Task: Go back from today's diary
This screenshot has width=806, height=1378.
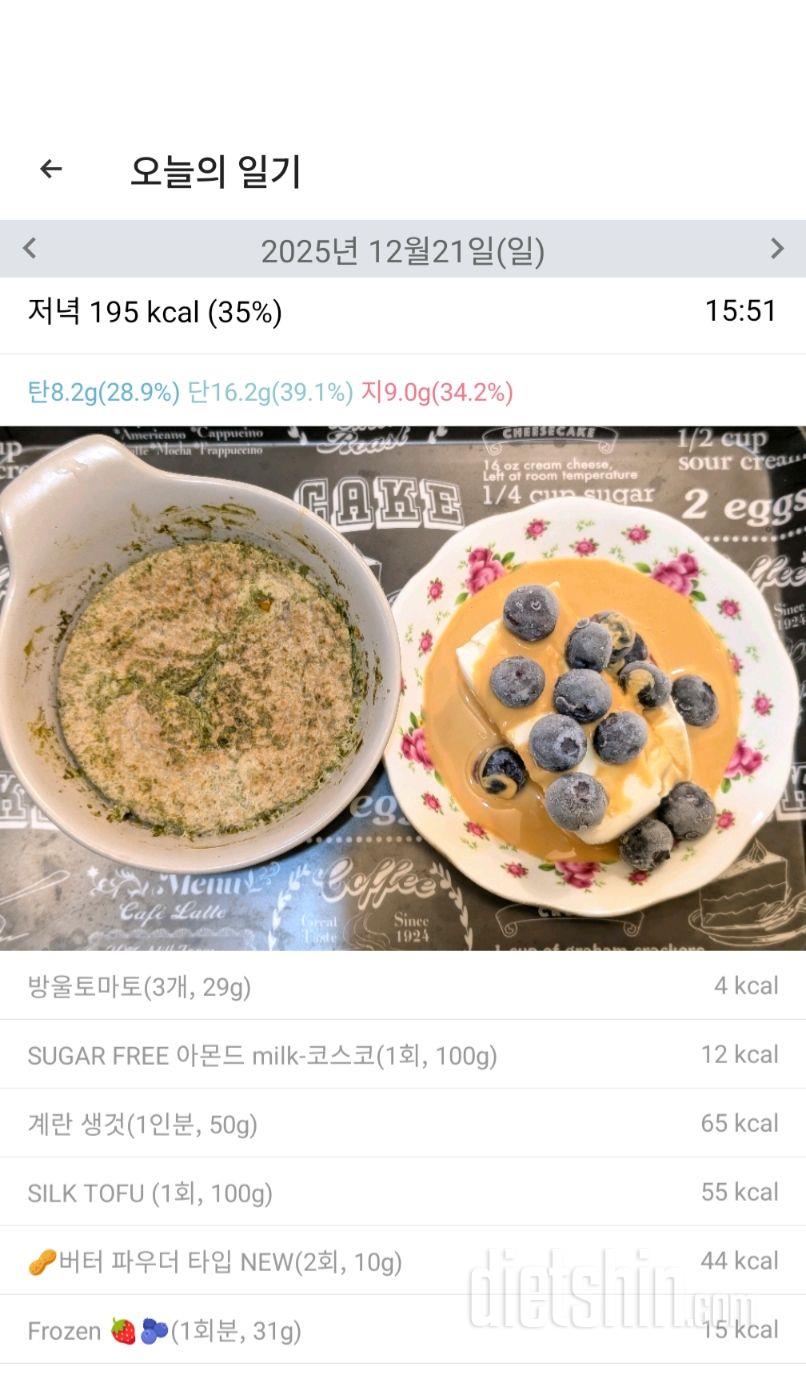Action: coord(51,170)
